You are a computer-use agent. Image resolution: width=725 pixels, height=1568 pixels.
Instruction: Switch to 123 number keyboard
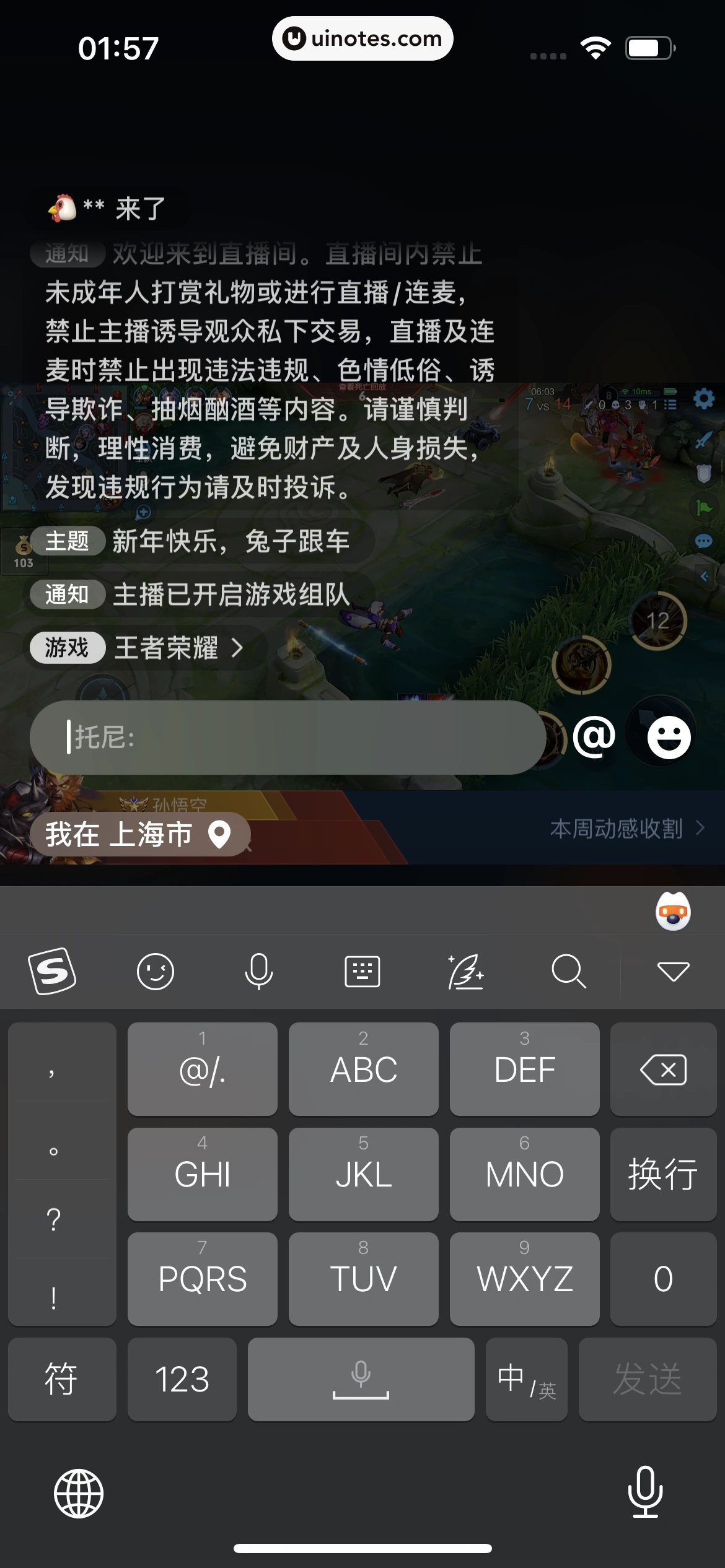point(182,1379)
